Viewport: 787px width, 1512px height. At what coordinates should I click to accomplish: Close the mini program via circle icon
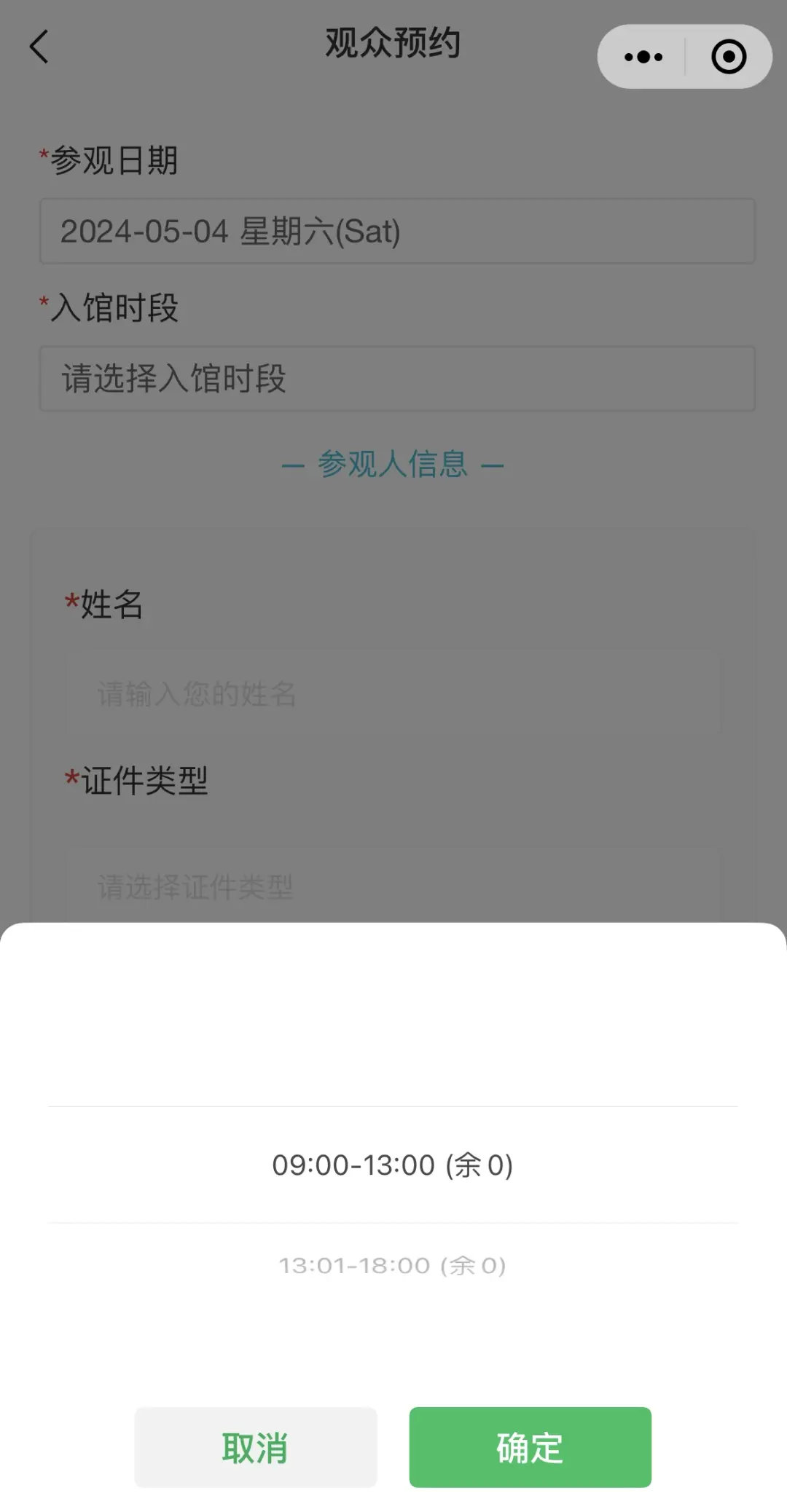pyautogui.click(x=728, y=57)
